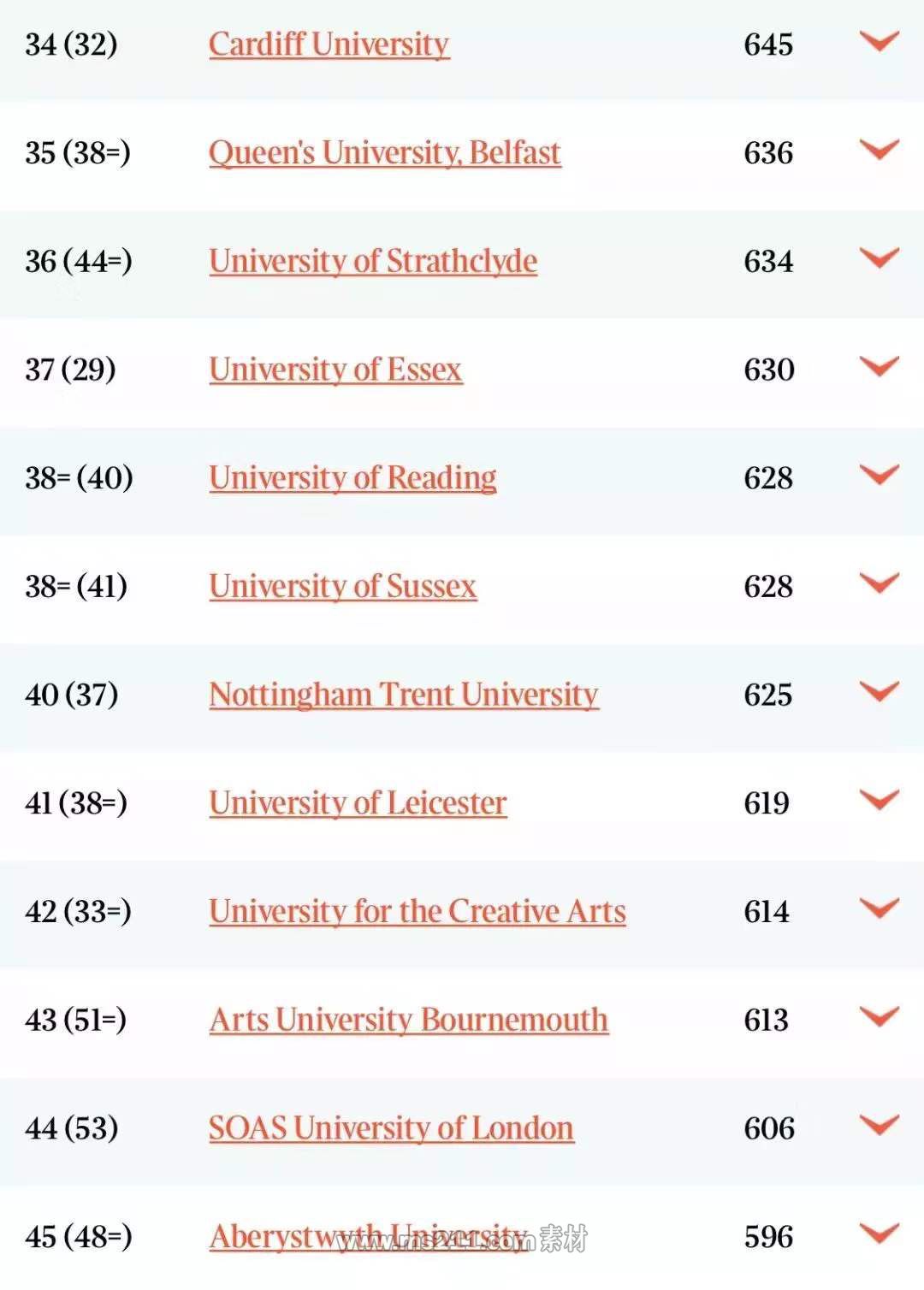Image resolution: width=924 pixels, height=1290 pixels.
Task: Expand the University of Leicester chevron
Action: pos(880,800)
